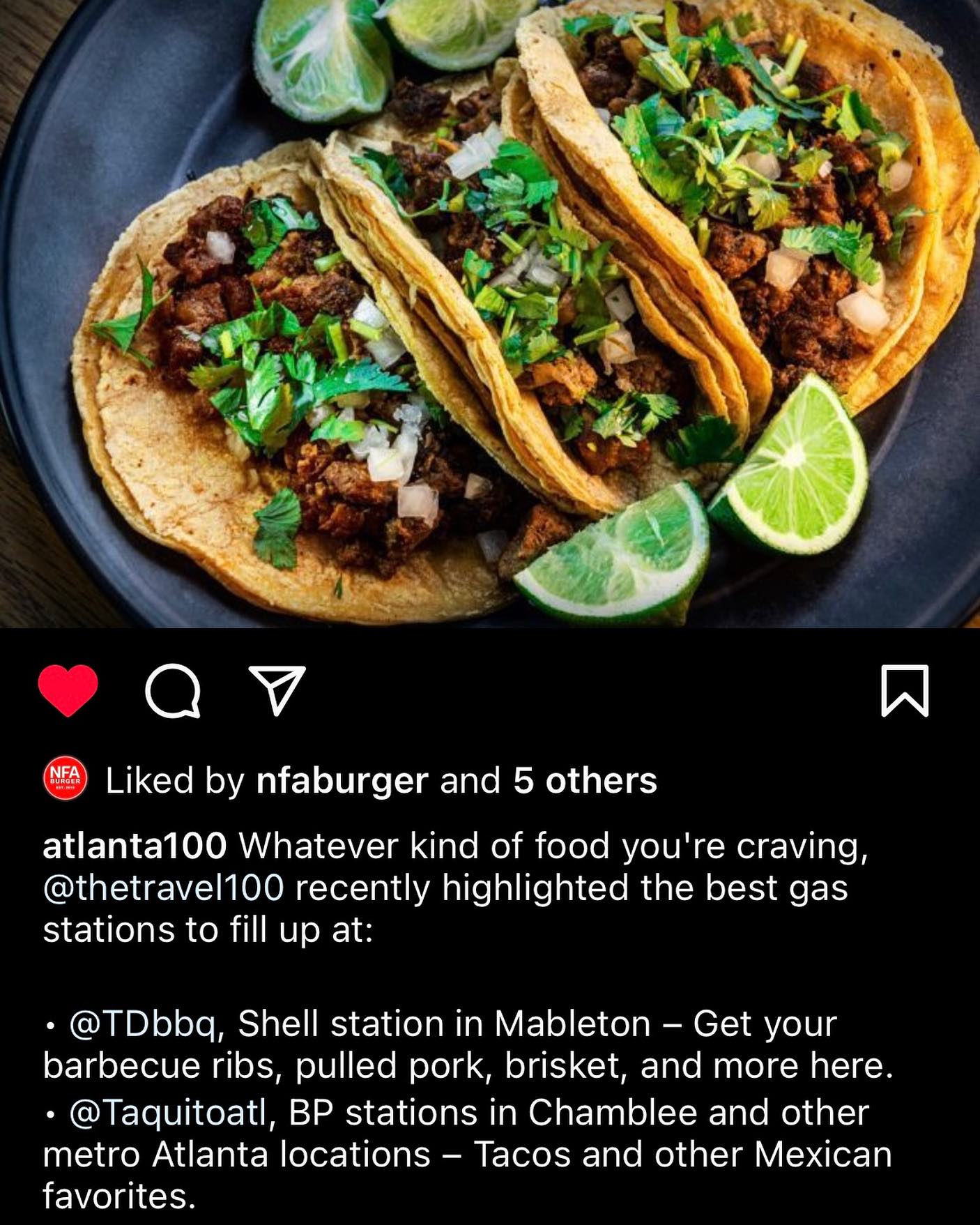The image size is (980, 1225).
Task: Save the post with the bookmark icon
Action: (x=905, y=690)
